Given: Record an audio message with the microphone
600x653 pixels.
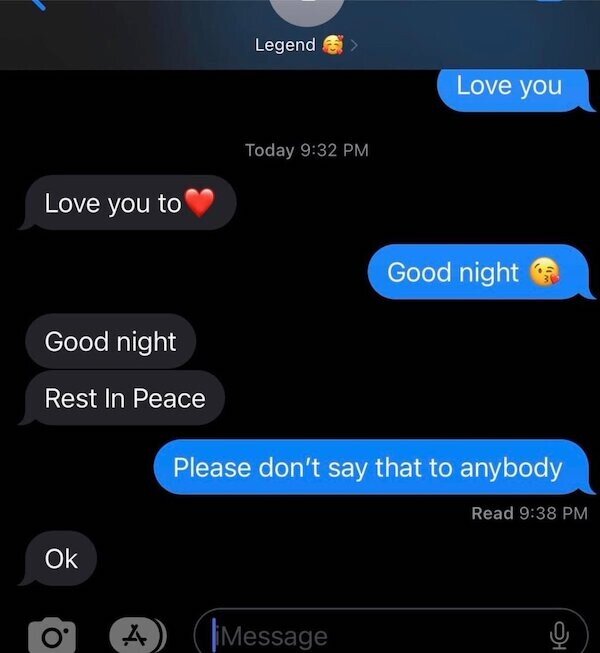Looking at the screenshot, I should pos(560,634).
